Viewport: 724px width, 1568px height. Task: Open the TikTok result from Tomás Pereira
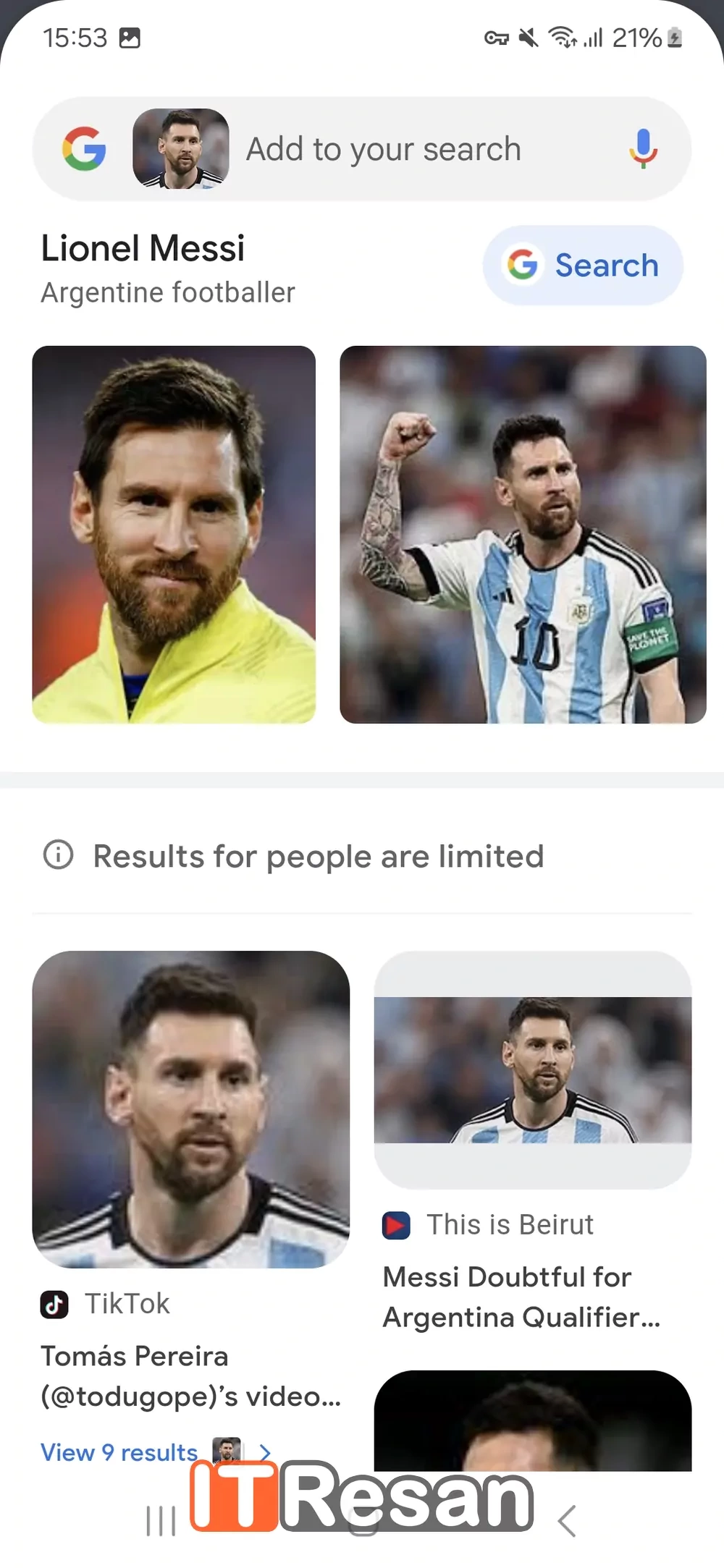(190, 1109)
